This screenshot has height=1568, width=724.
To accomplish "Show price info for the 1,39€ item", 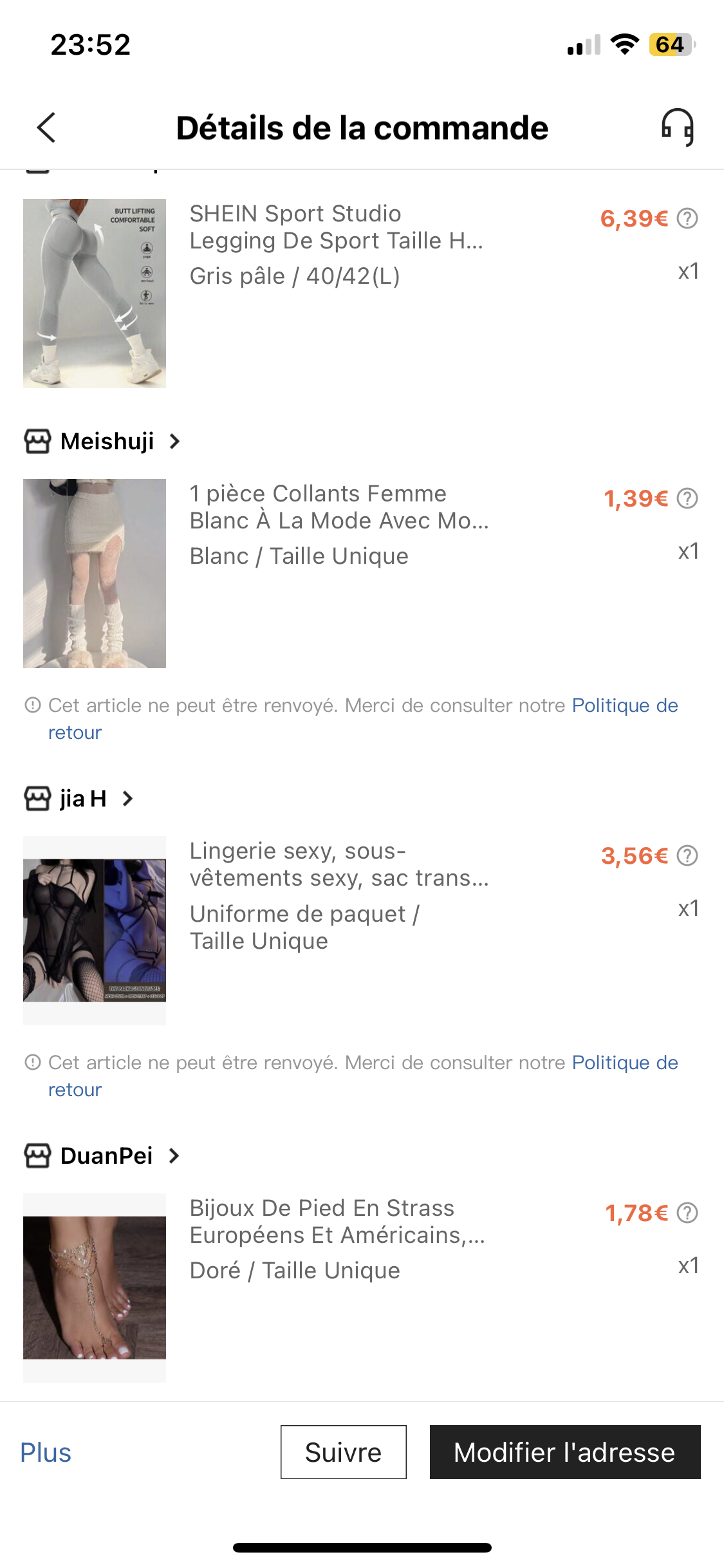I will click(x=687, y=499).
